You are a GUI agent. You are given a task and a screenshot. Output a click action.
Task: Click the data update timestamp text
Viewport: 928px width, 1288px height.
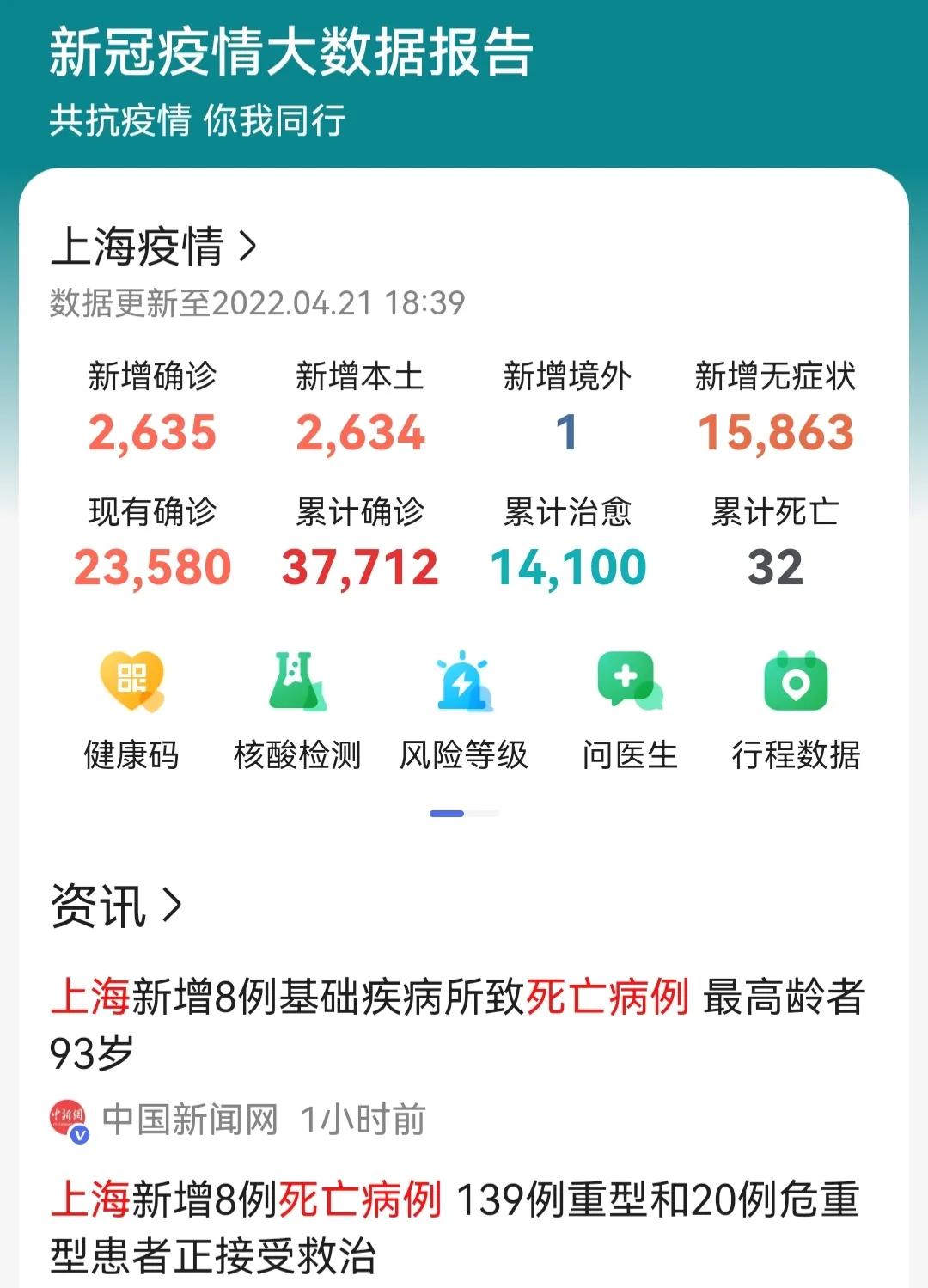coord(256,301)
